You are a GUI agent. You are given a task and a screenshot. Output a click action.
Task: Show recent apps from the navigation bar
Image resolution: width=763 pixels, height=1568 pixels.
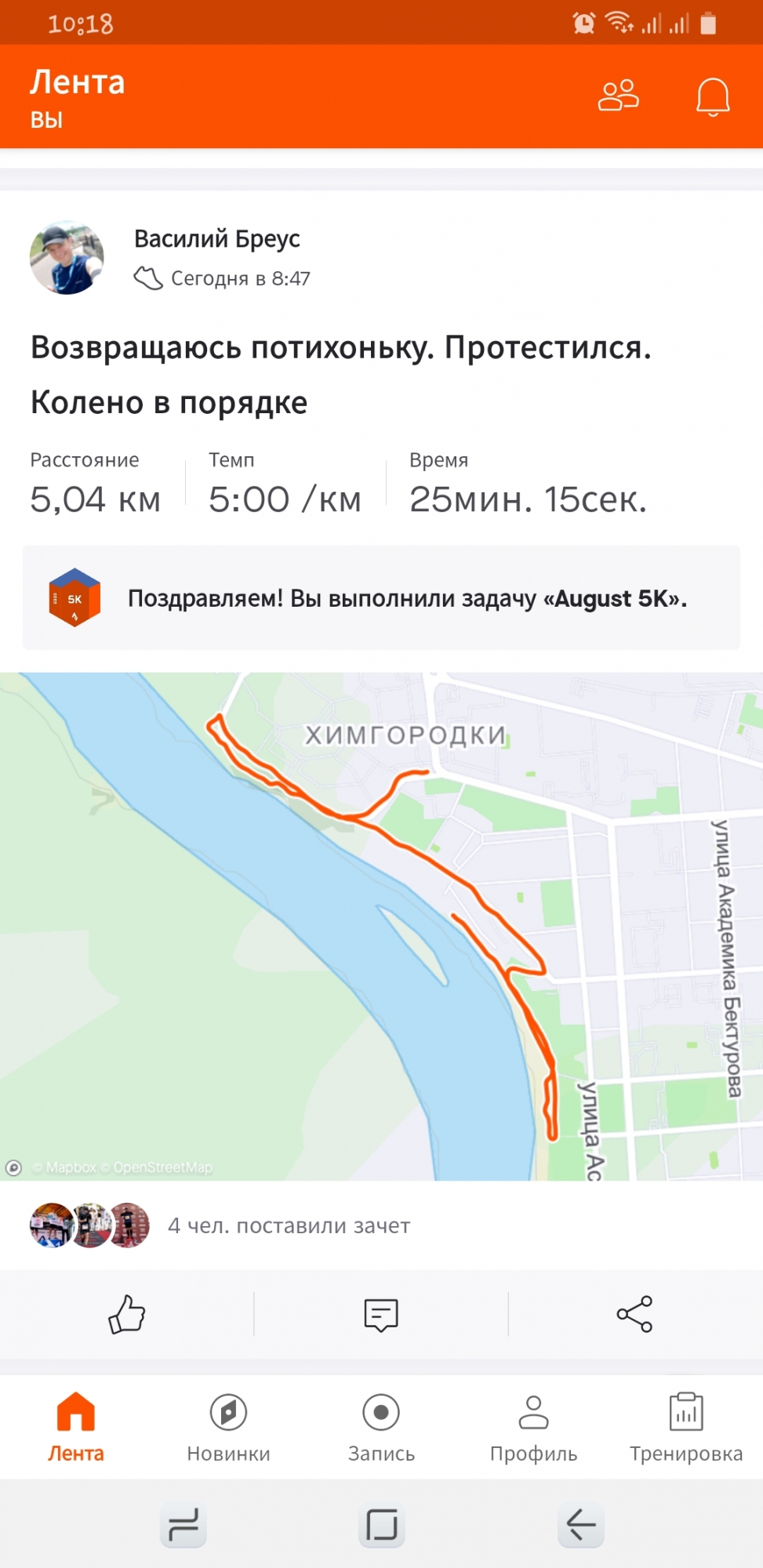pos(183,1525)
